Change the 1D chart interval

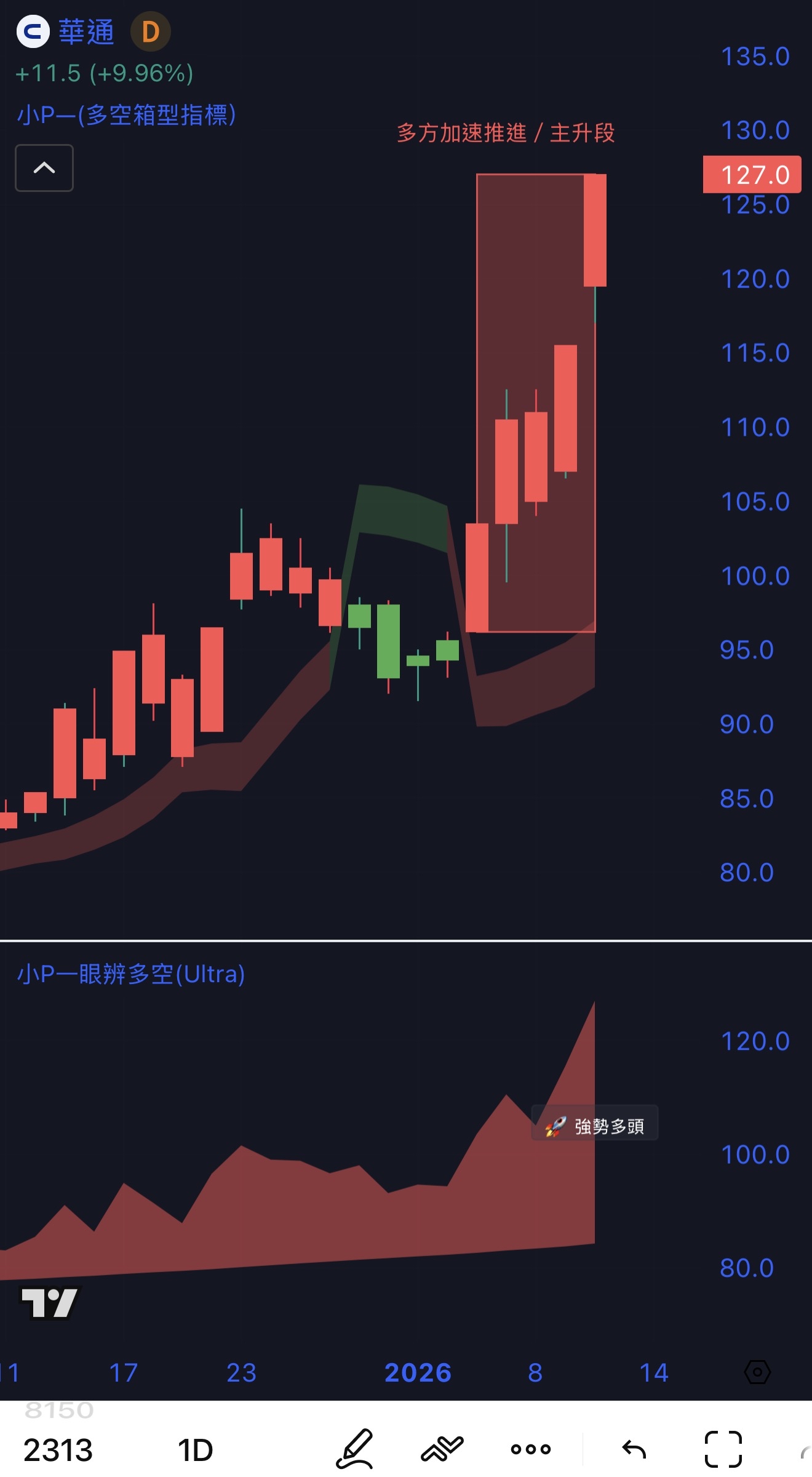[195, 1450]
